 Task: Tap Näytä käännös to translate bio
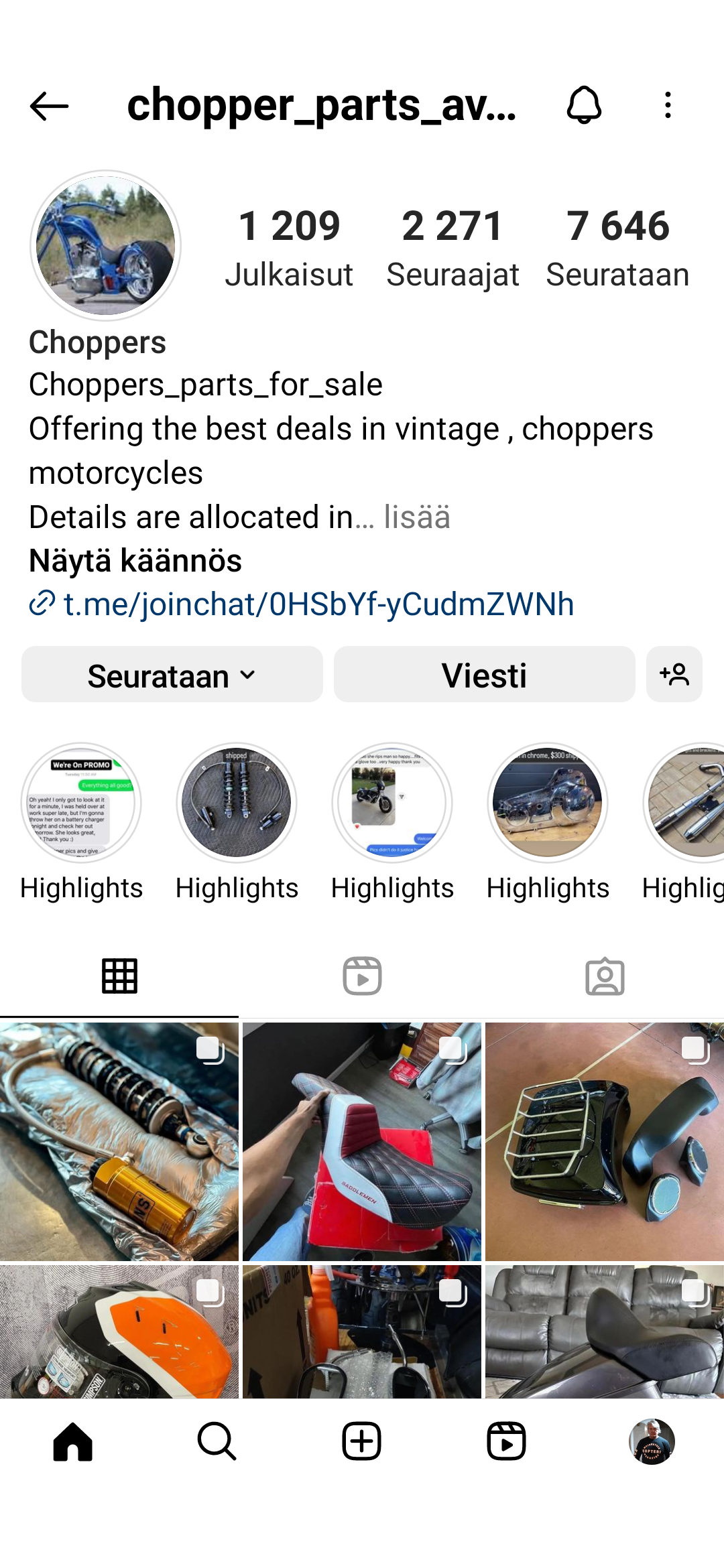tap(135, 560)
